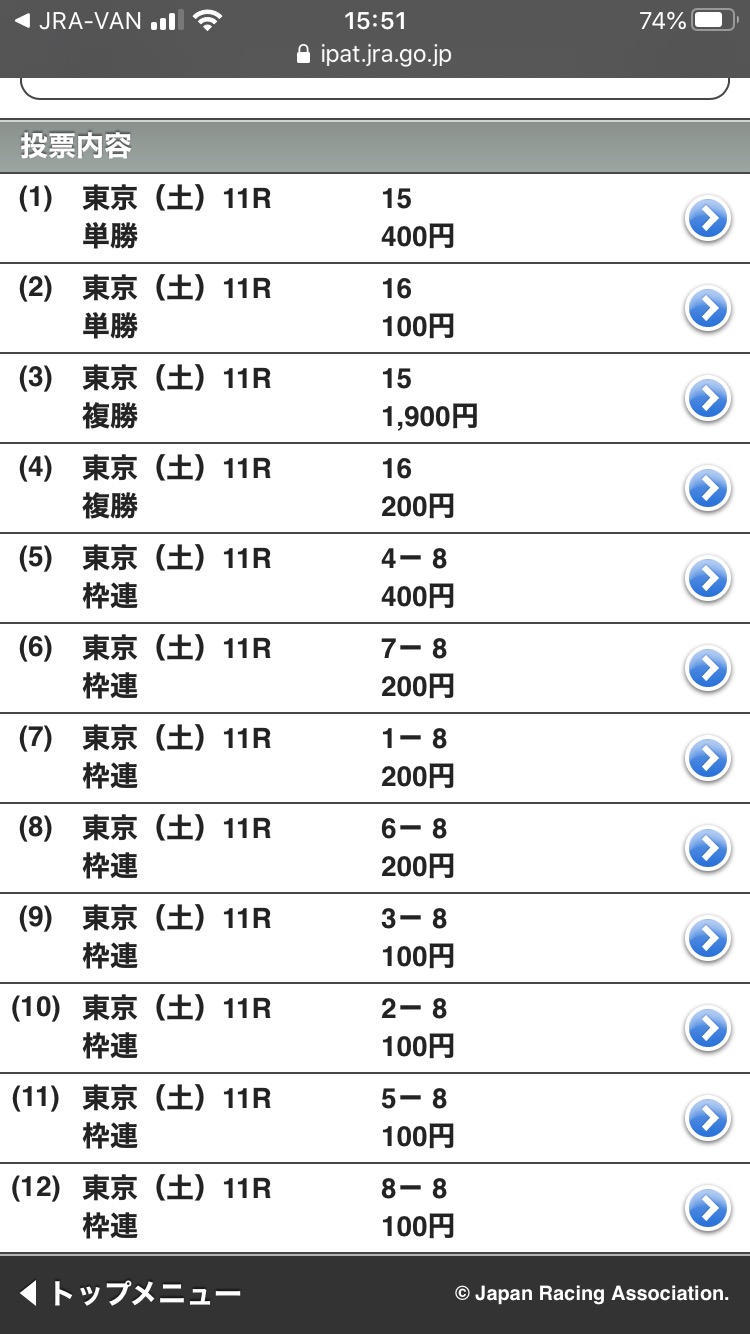Open bet (5) 枠連 4-8
Screen dimensions: 750x1334
pos(707,578)
